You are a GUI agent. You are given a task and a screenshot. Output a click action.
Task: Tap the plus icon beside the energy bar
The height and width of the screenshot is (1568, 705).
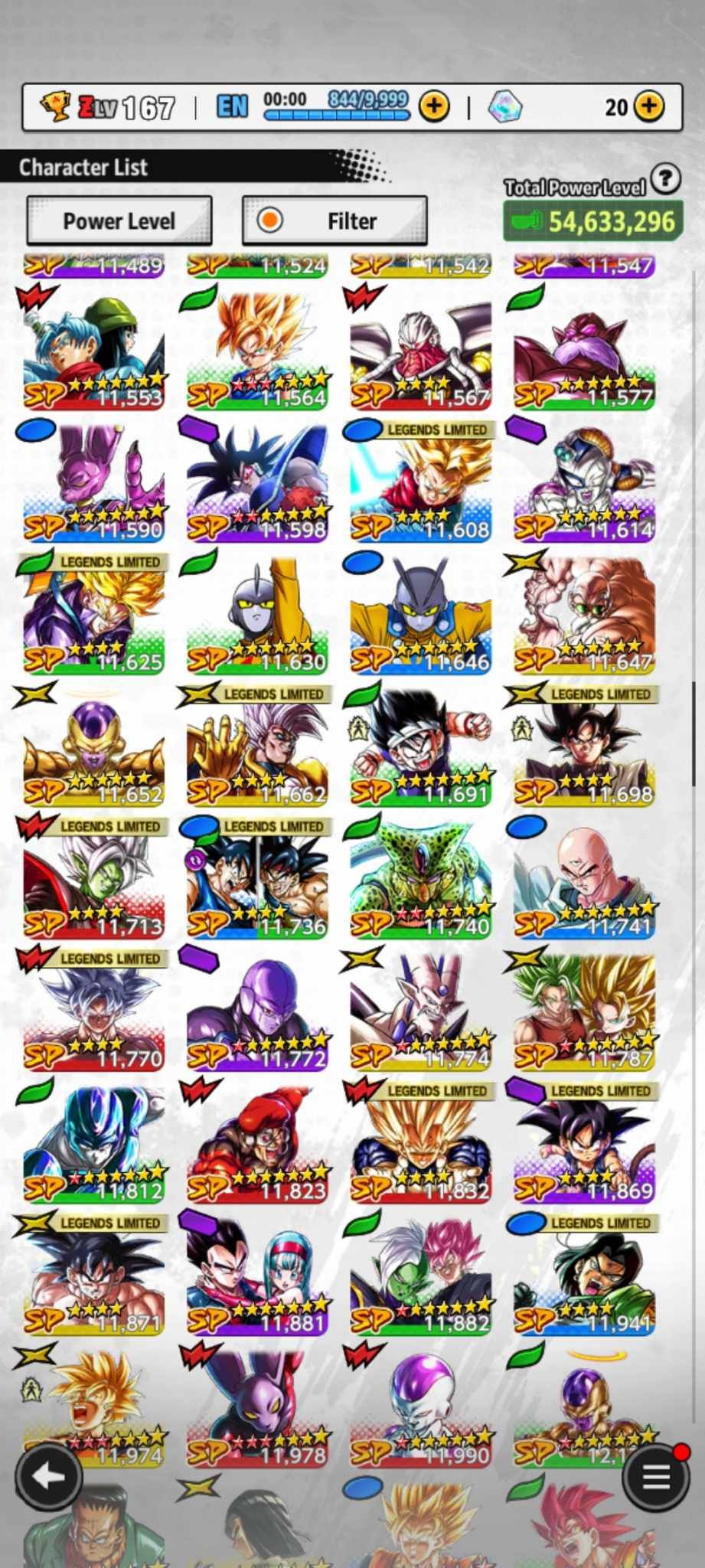pos(434,106)
